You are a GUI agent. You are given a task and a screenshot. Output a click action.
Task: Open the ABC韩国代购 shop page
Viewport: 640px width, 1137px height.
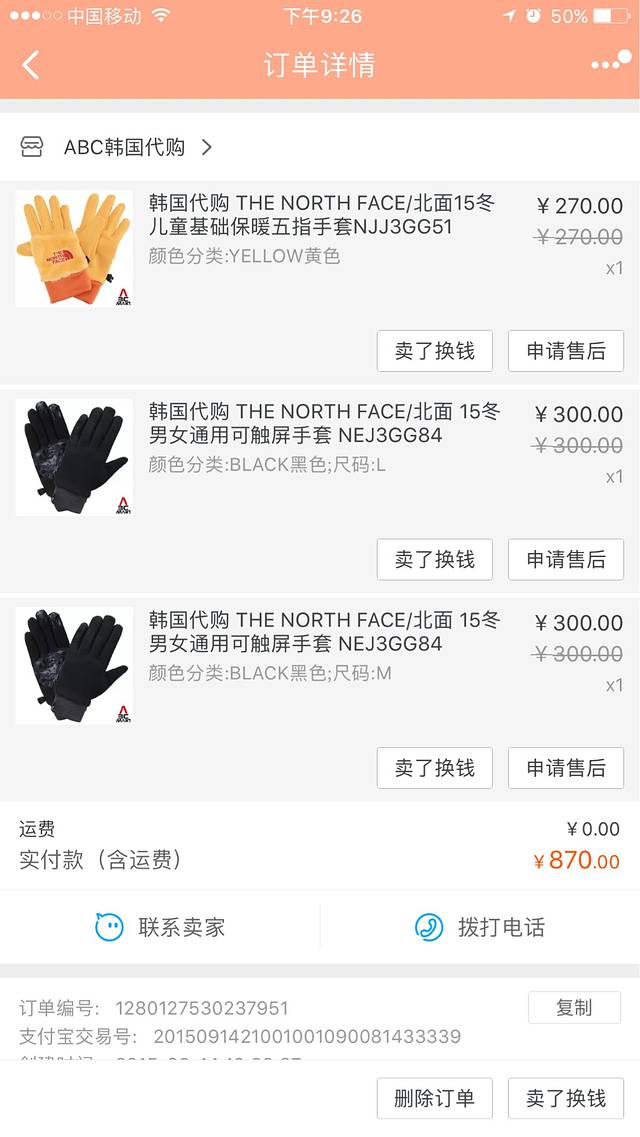pyautogui.click(x=125, y=147)
